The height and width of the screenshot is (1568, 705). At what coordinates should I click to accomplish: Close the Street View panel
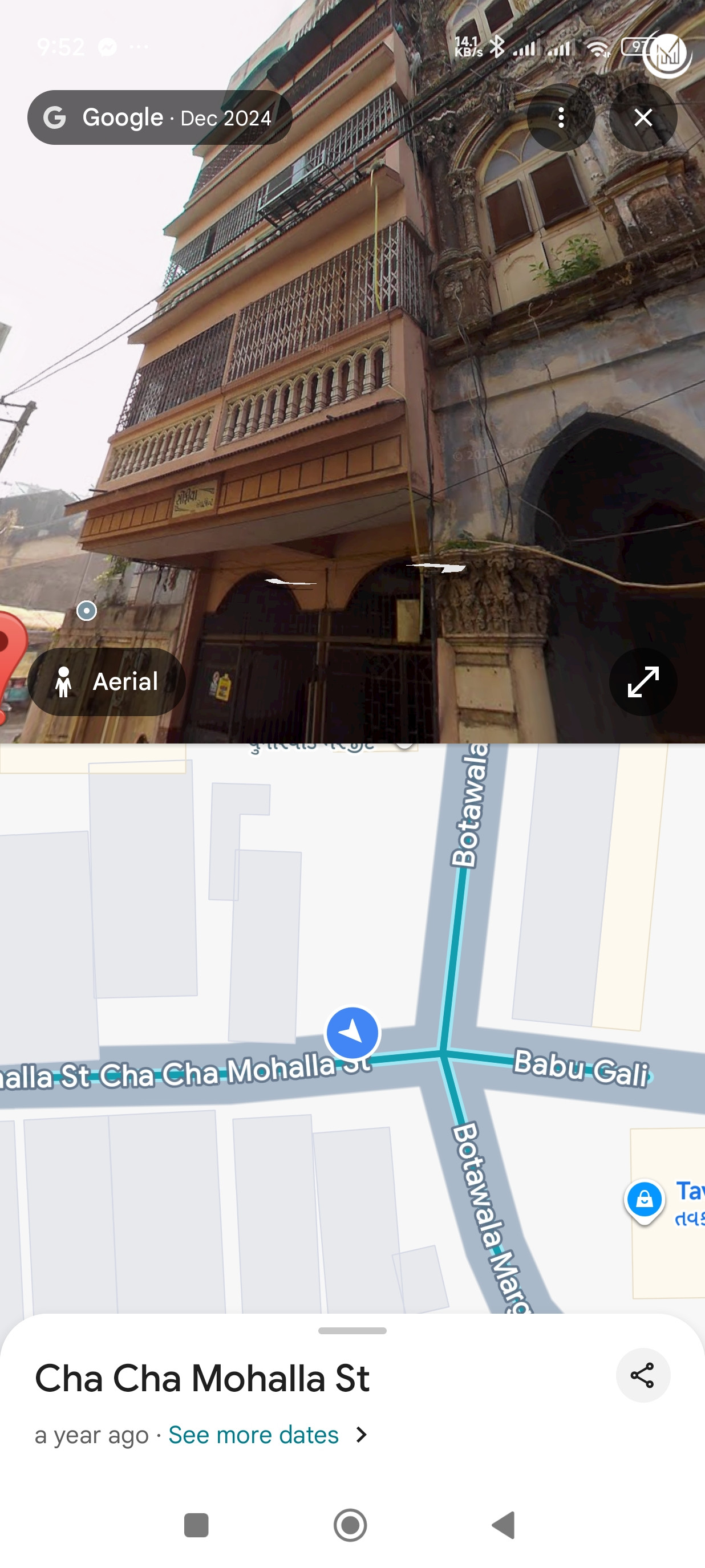pos(643,117)
